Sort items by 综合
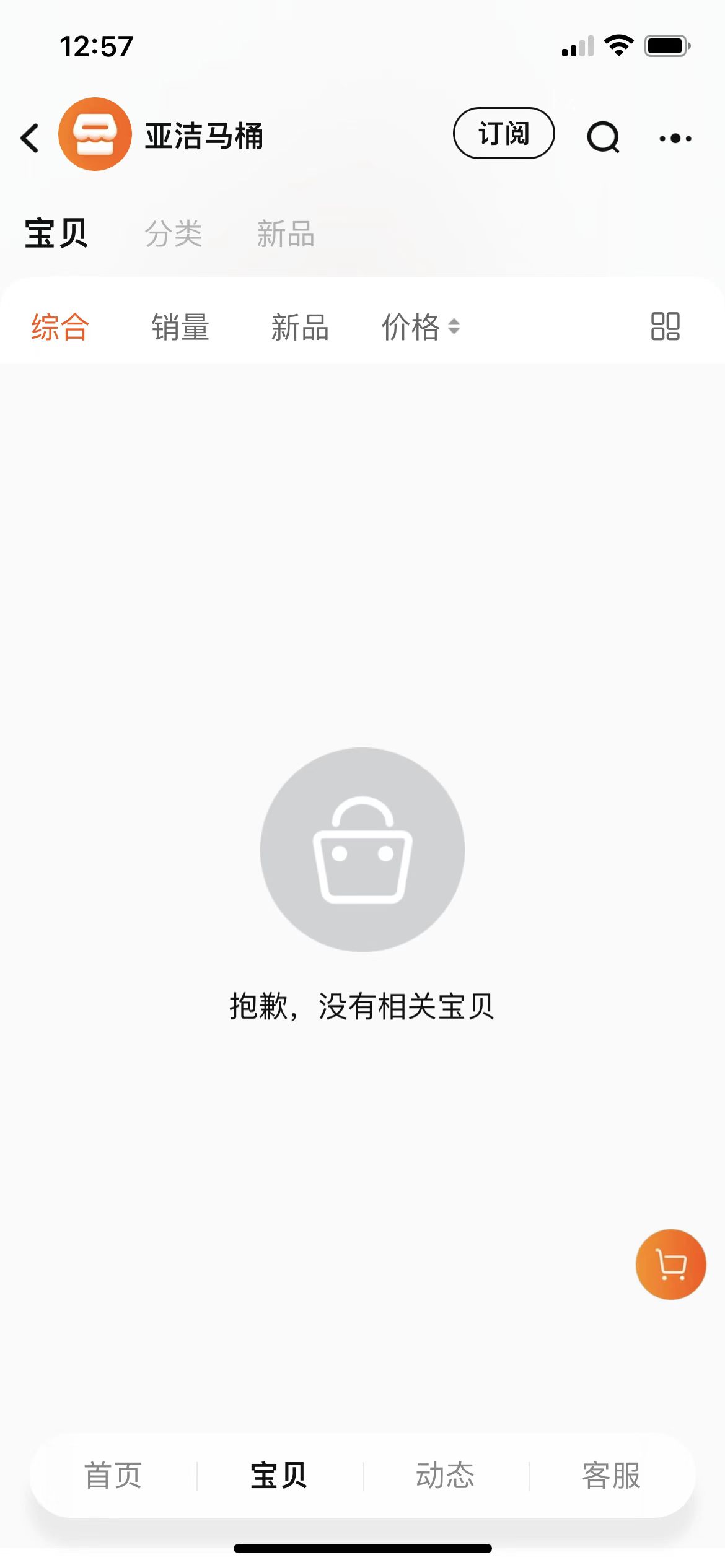 60,327
